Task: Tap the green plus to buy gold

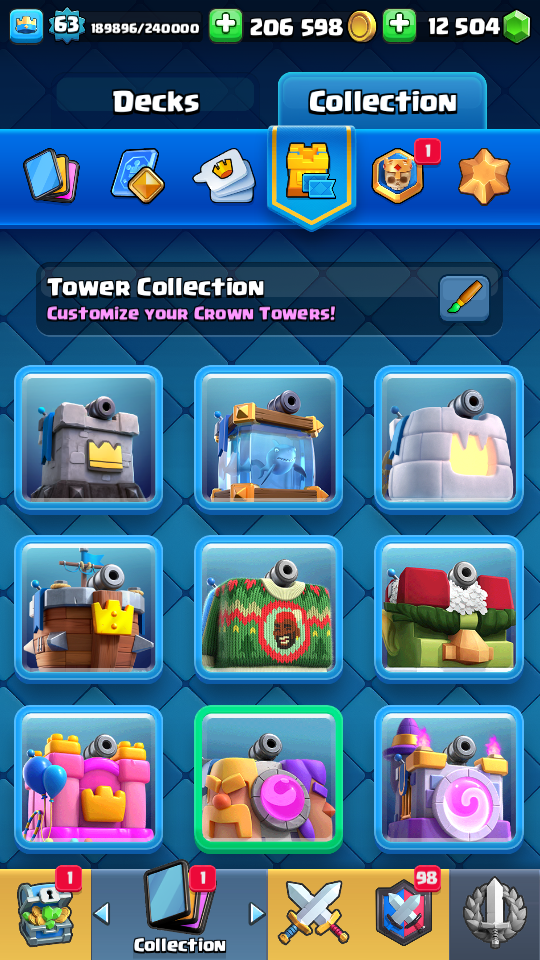Action: [225, 26]
